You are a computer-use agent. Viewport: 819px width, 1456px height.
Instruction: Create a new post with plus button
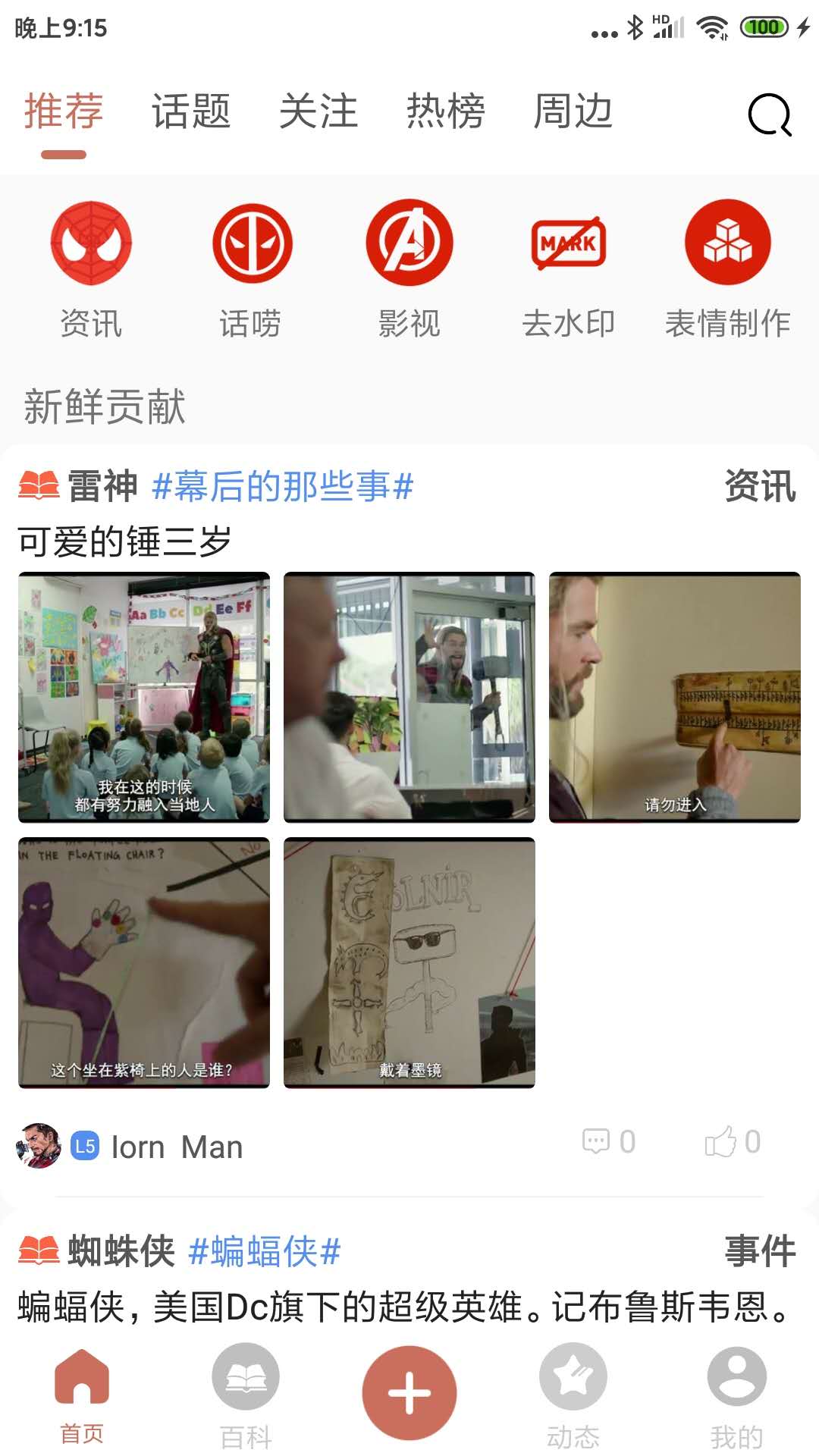409,1392
